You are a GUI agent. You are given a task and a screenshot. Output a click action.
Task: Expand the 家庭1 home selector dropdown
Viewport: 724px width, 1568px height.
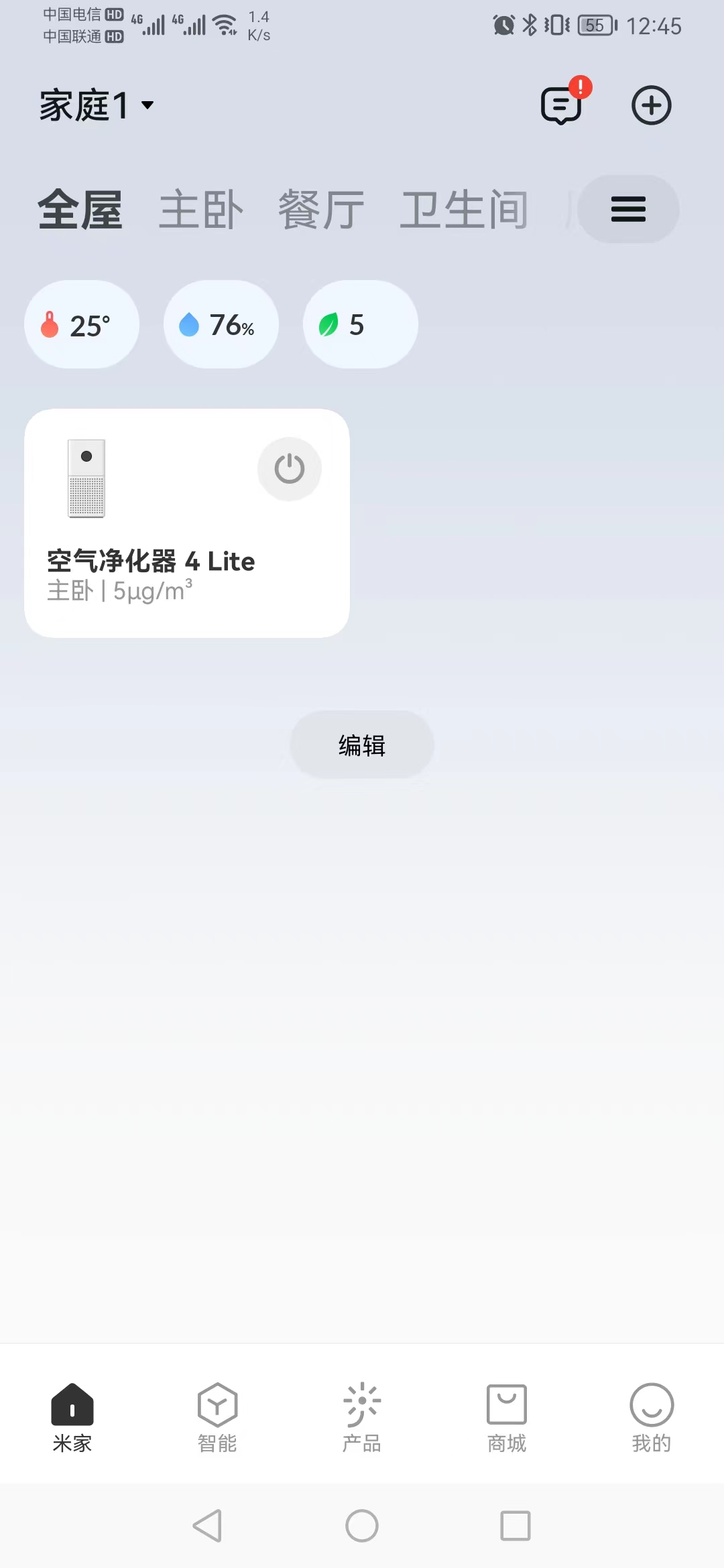click(97, 105)
